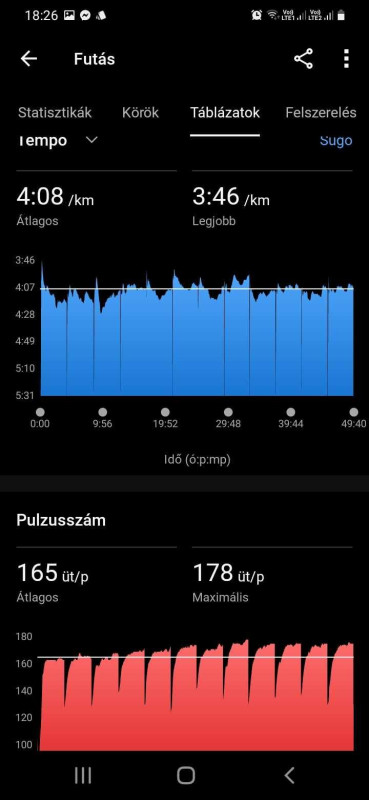Open the Súgó help link
Screen dimensions: 369x800
pos(336,140)
